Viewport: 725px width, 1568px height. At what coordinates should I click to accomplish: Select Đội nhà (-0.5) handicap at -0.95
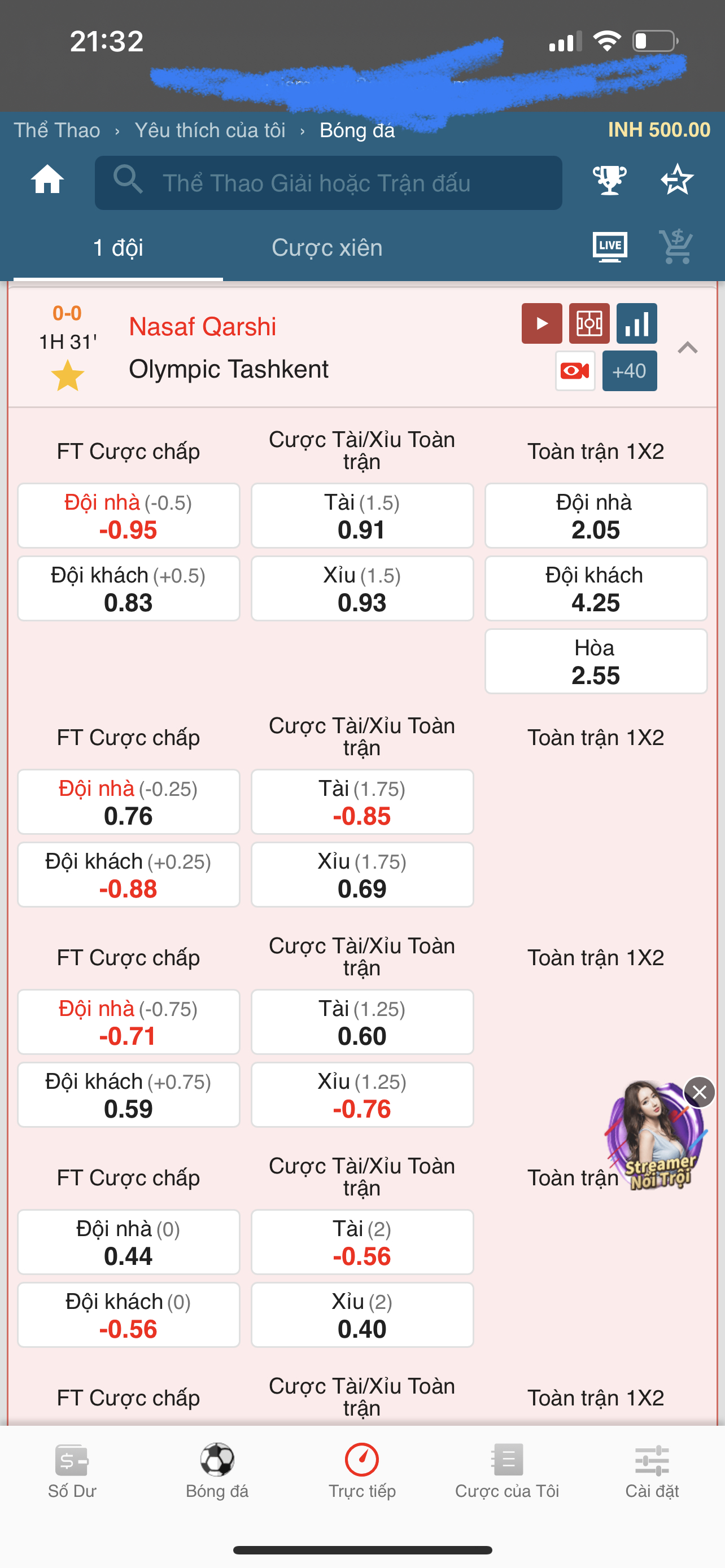[x=128, y=516]
